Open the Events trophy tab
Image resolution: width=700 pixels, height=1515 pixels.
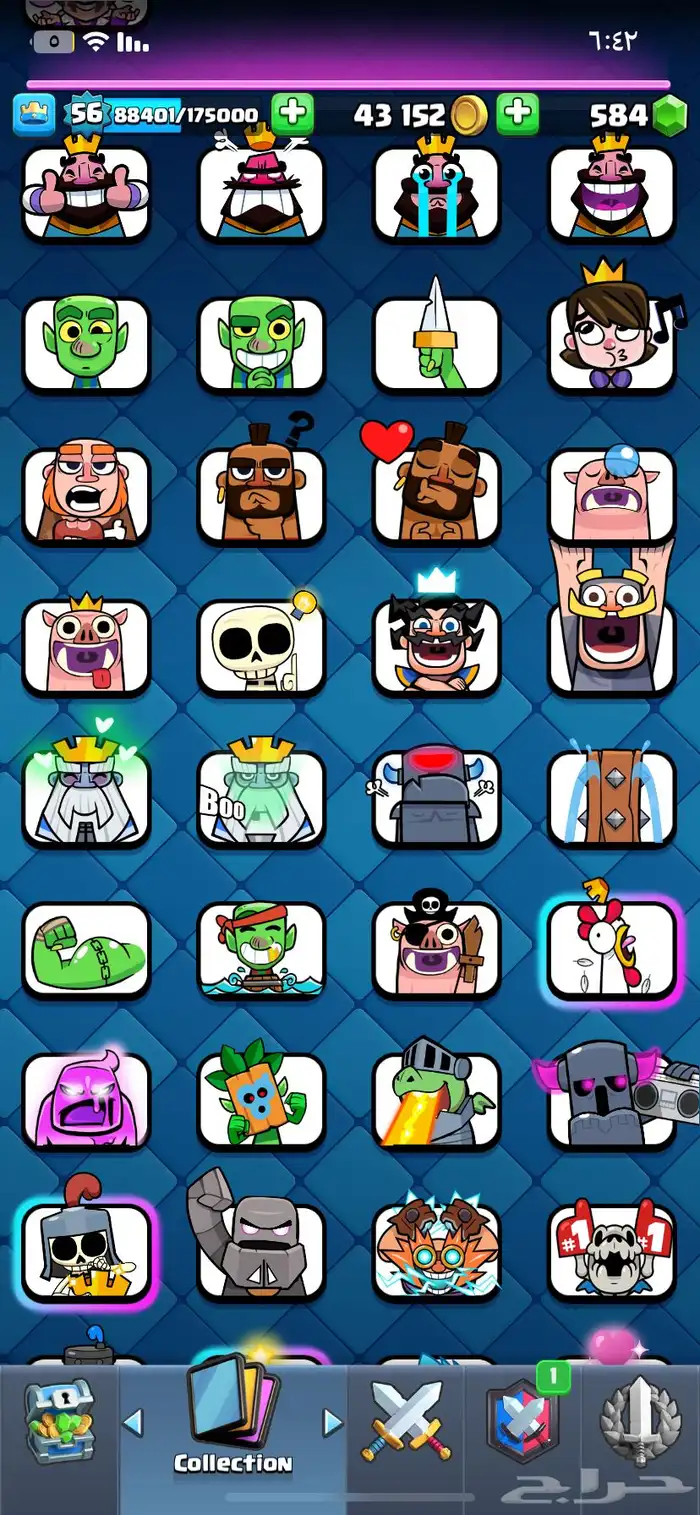click(x=640, y=1422)
